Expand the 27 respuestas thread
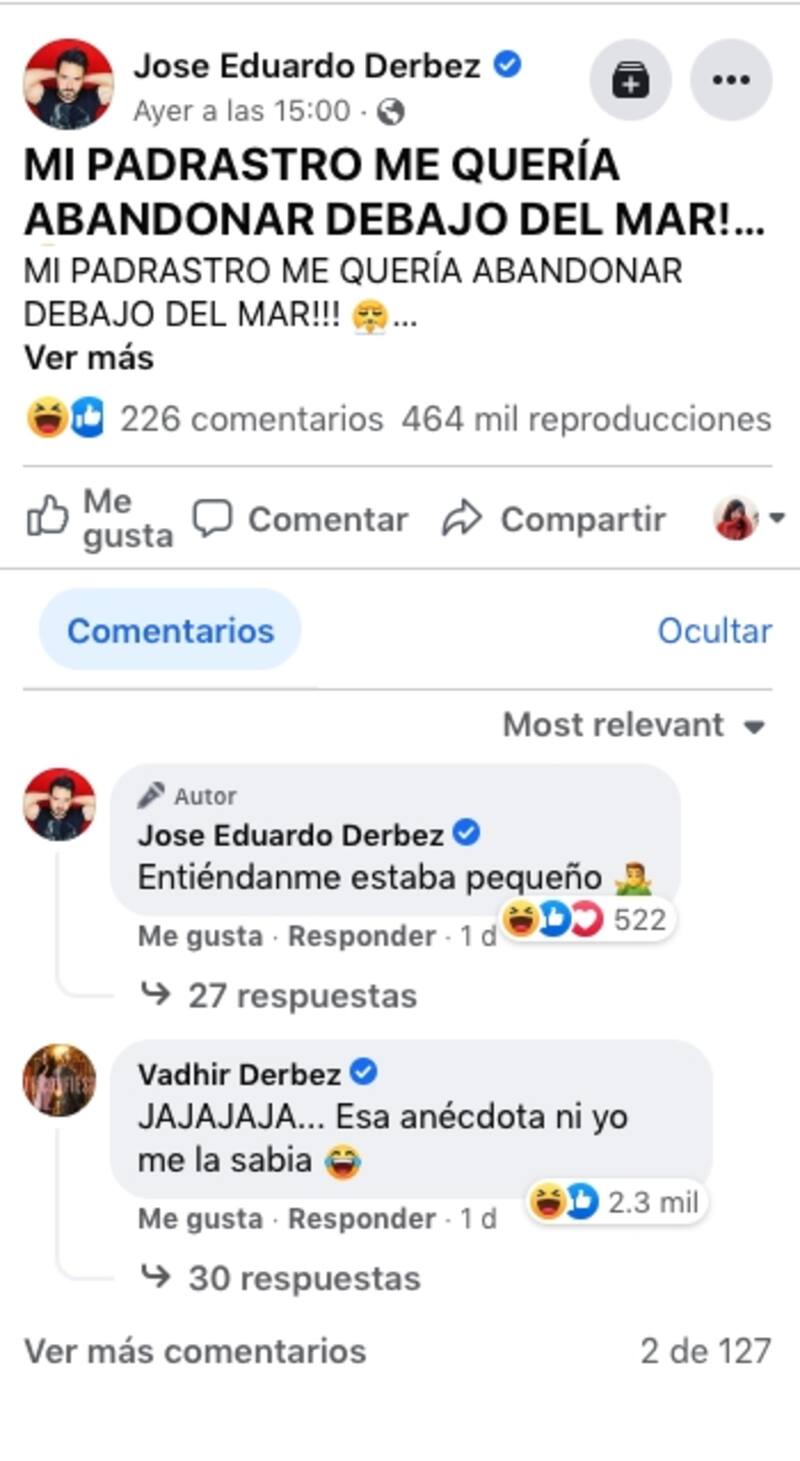This screenshot has width=800, height=1461. pos(301,995)
